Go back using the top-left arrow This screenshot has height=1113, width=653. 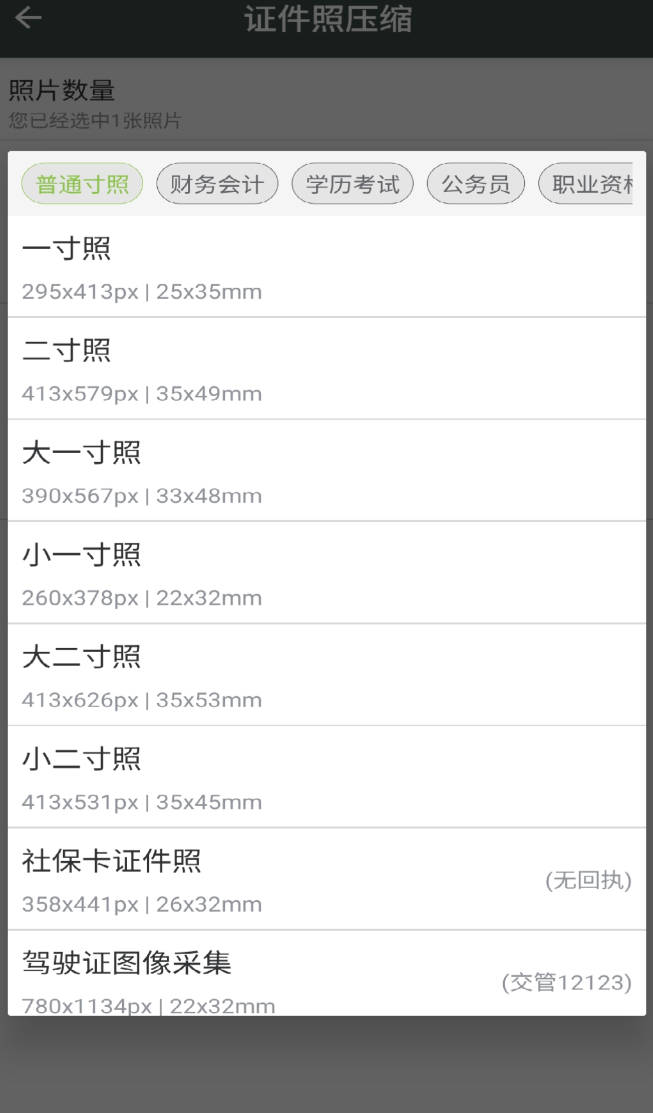tap(29, 18)
